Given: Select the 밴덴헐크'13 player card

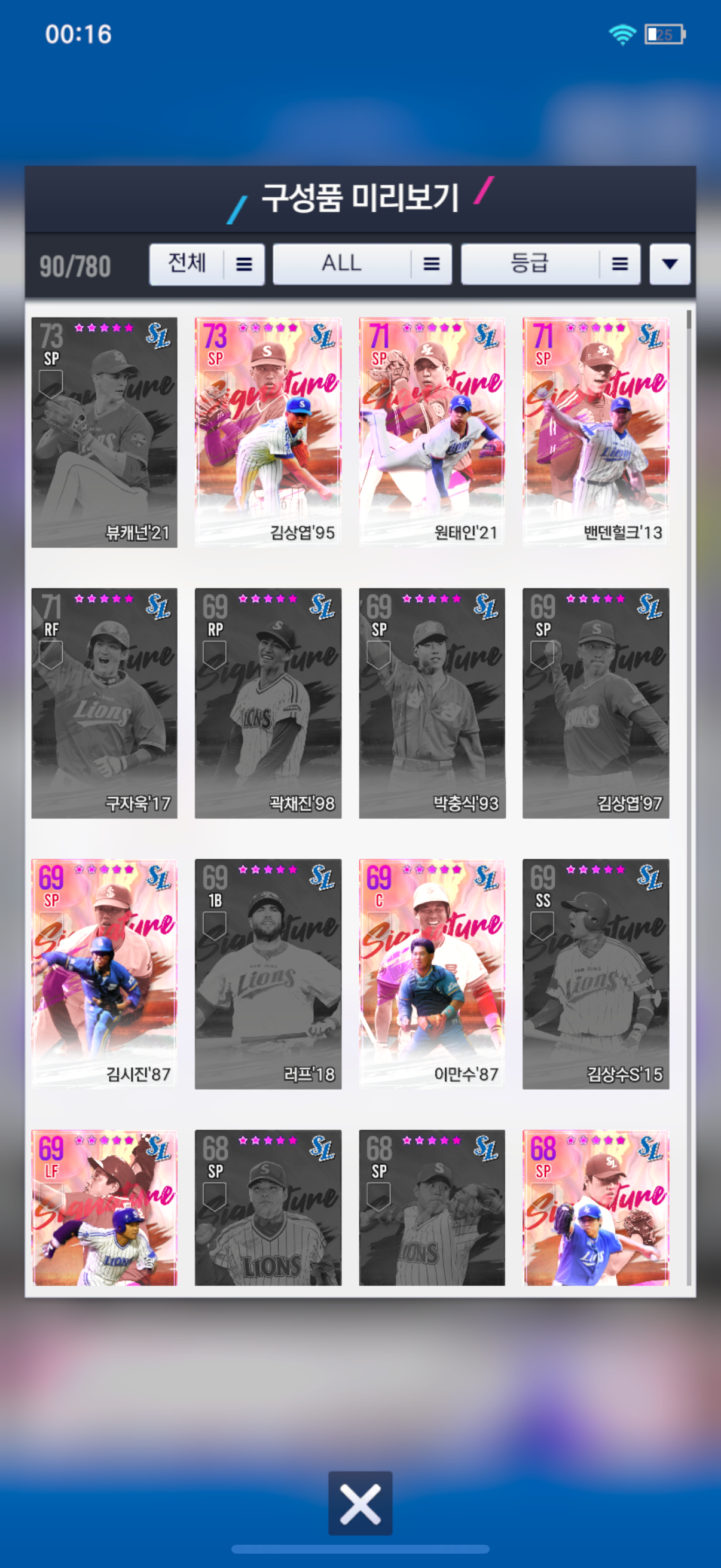Looking at the screenshot, I should [595, 432].
